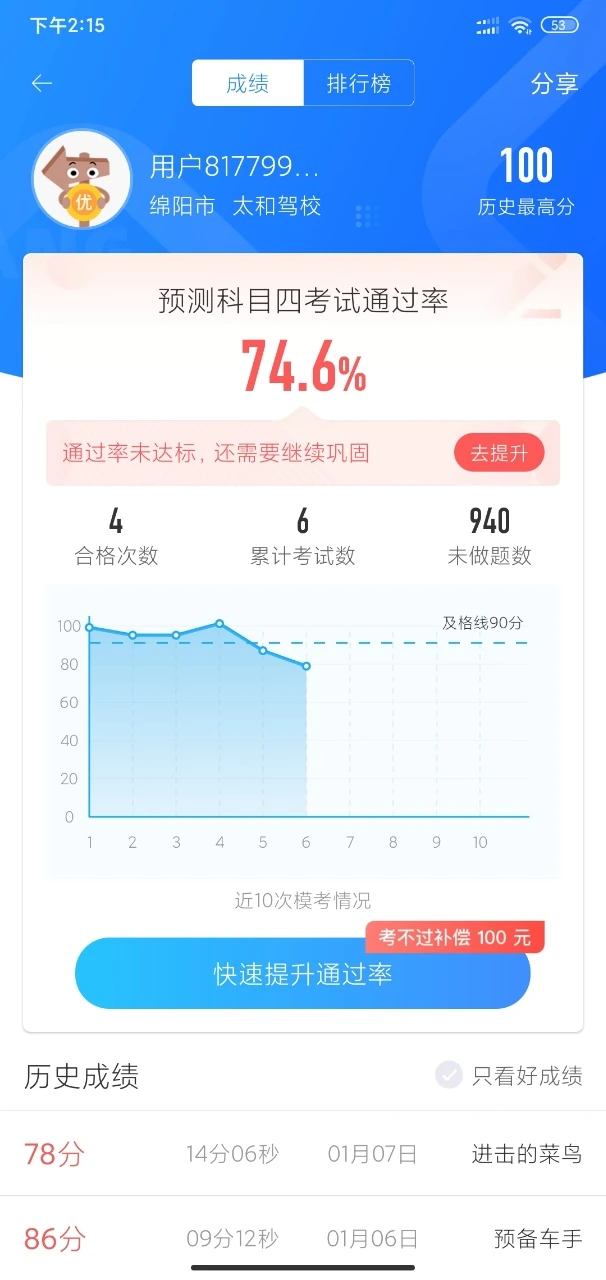Open the 78分 record from 01月07日
Screen dimensions: 606x1280
click(303, 1154)
